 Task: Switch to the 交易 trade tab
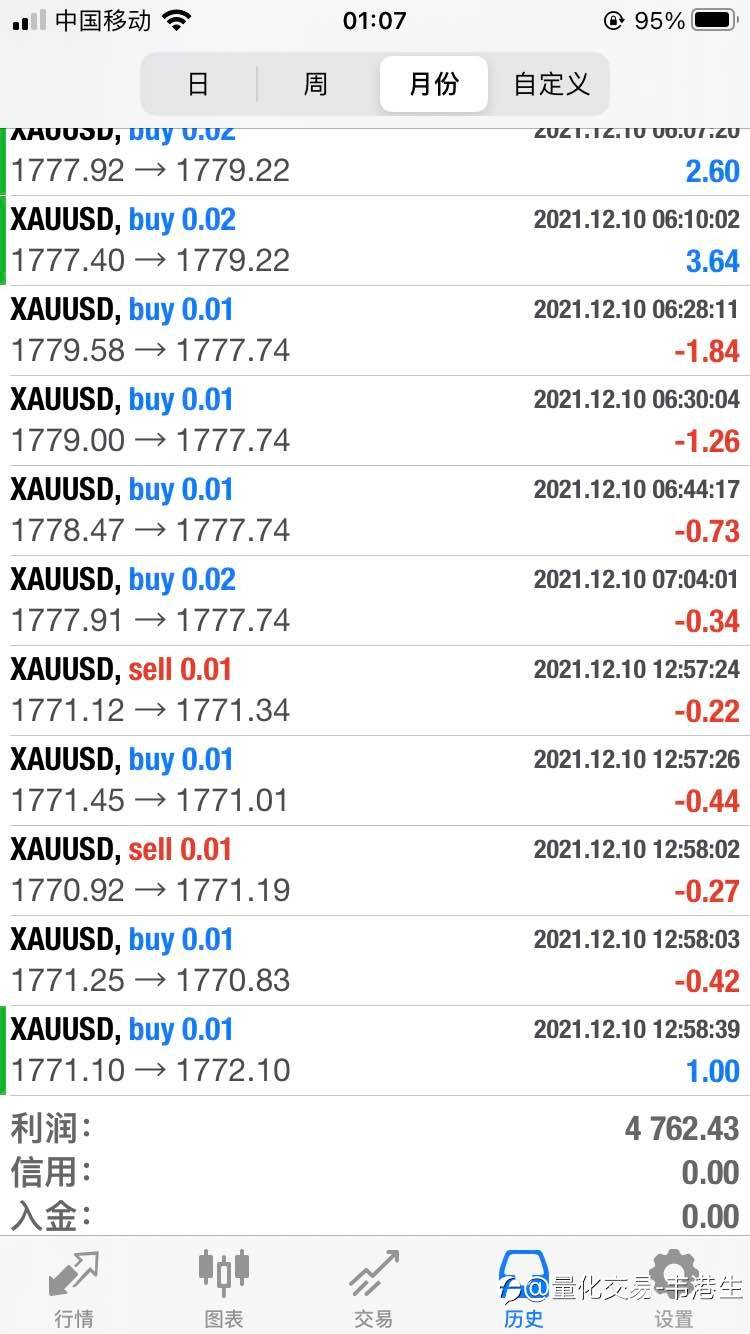[x=374, y=1288]
